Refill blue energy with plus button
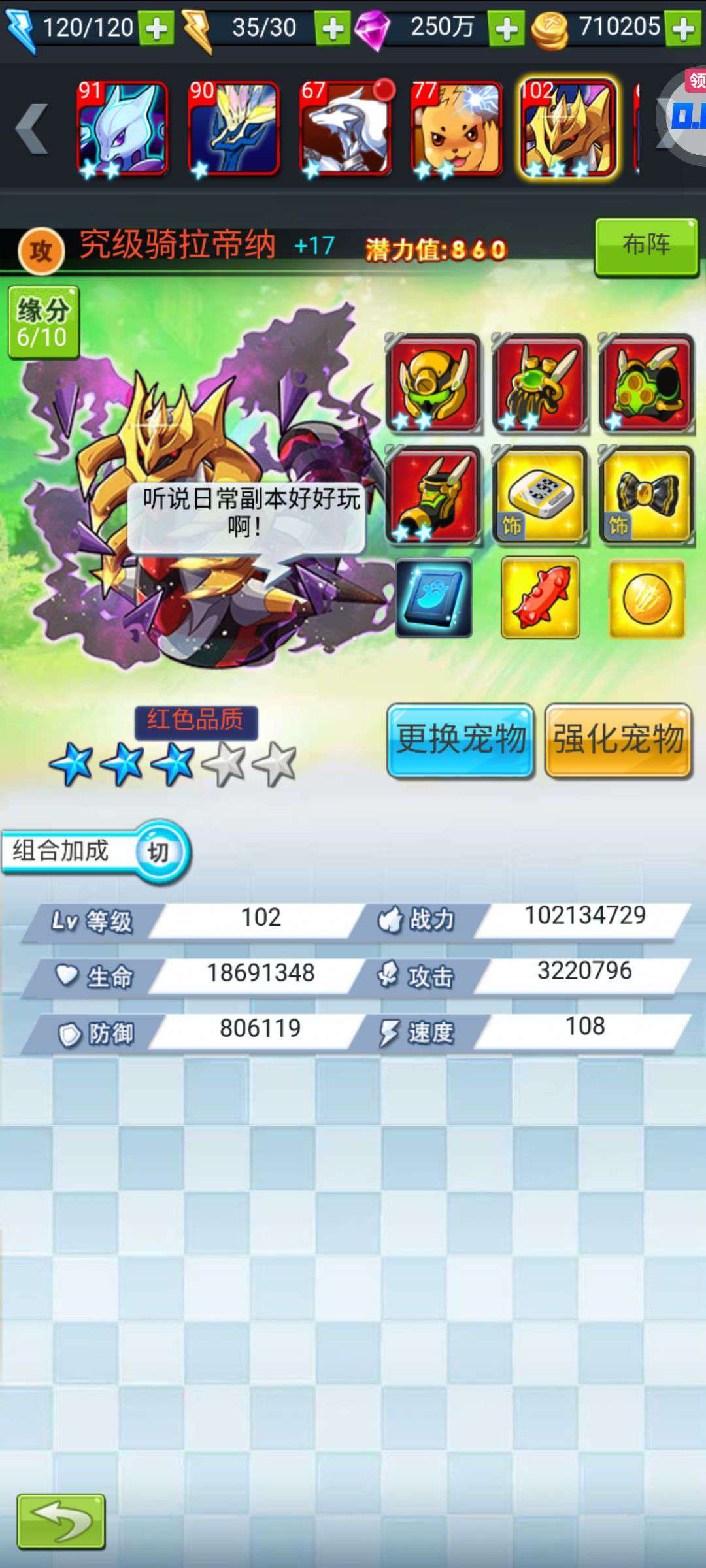The image size is (706, 1568). point(157,29)
